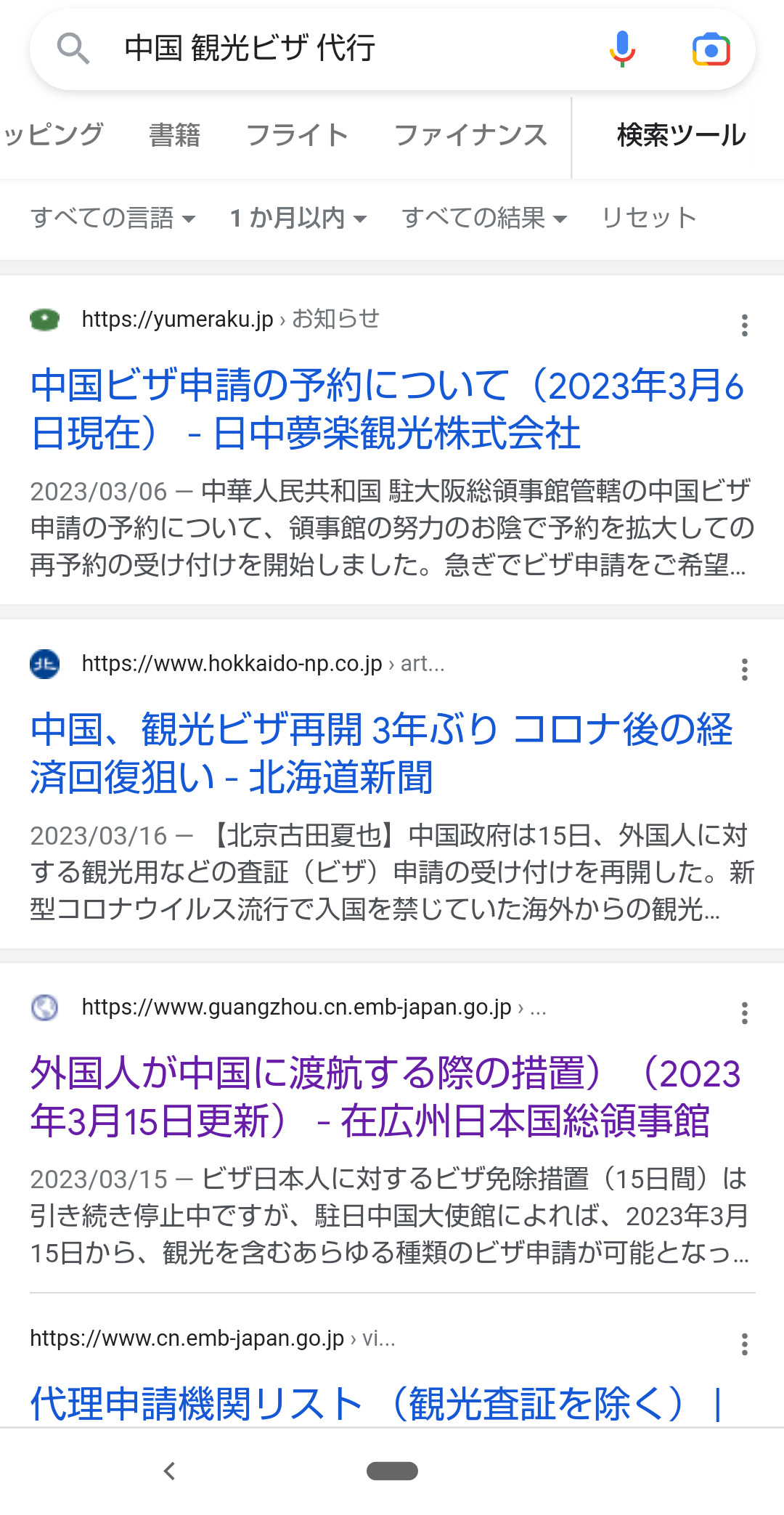Open the 在広州日本国総領事館 result
The image size is (784, 1515).
[x=385, y=1097]
